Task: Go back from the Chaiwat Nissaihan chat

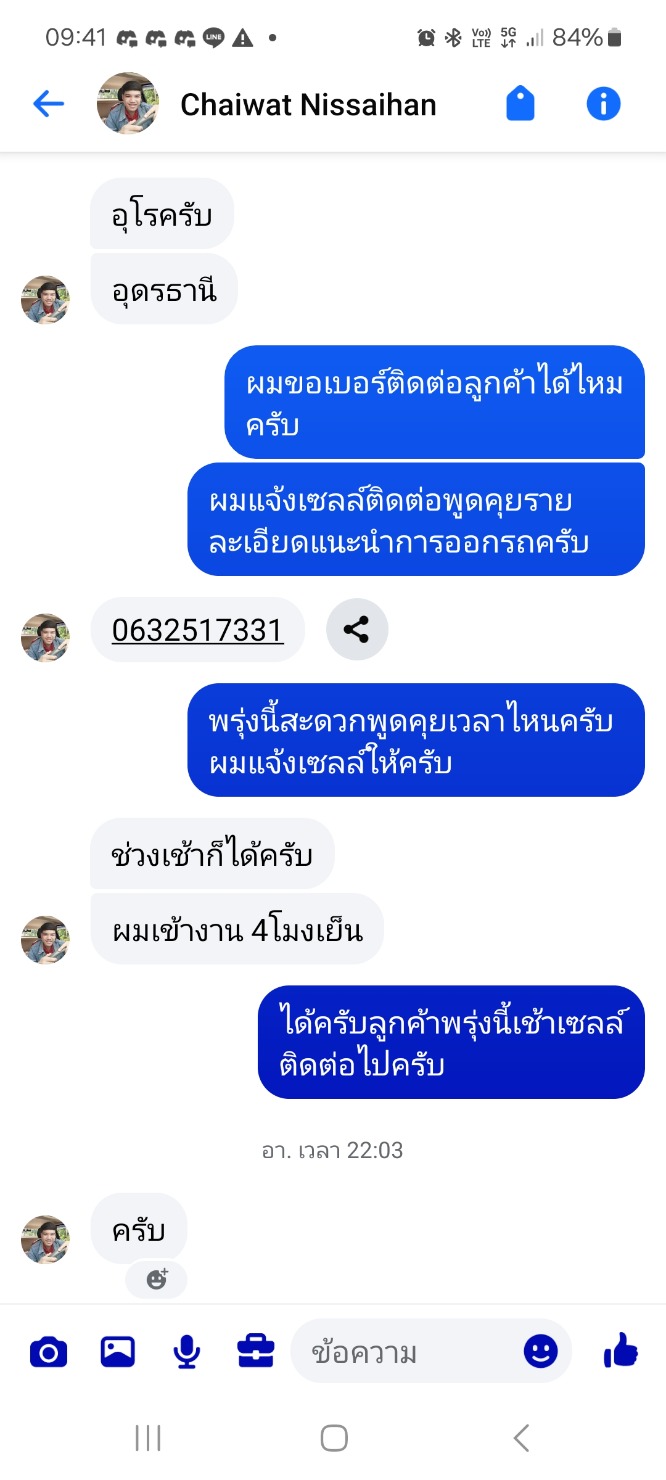Action: [x=48, y=104]
